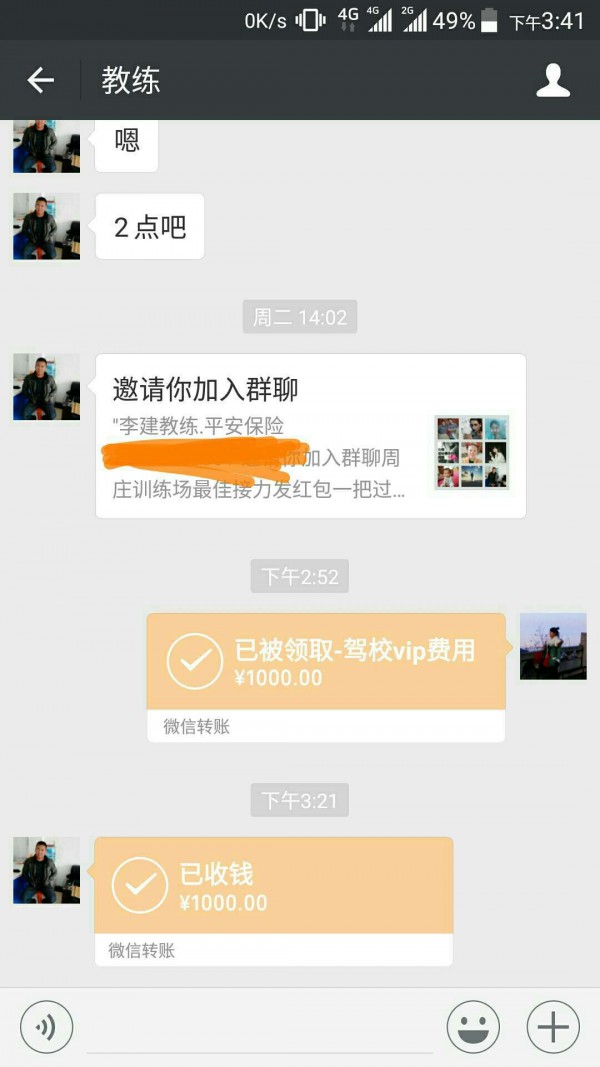This screenshot has height=1067, width=600.
Task: Open the chat info profile icon
Action: 553,81
